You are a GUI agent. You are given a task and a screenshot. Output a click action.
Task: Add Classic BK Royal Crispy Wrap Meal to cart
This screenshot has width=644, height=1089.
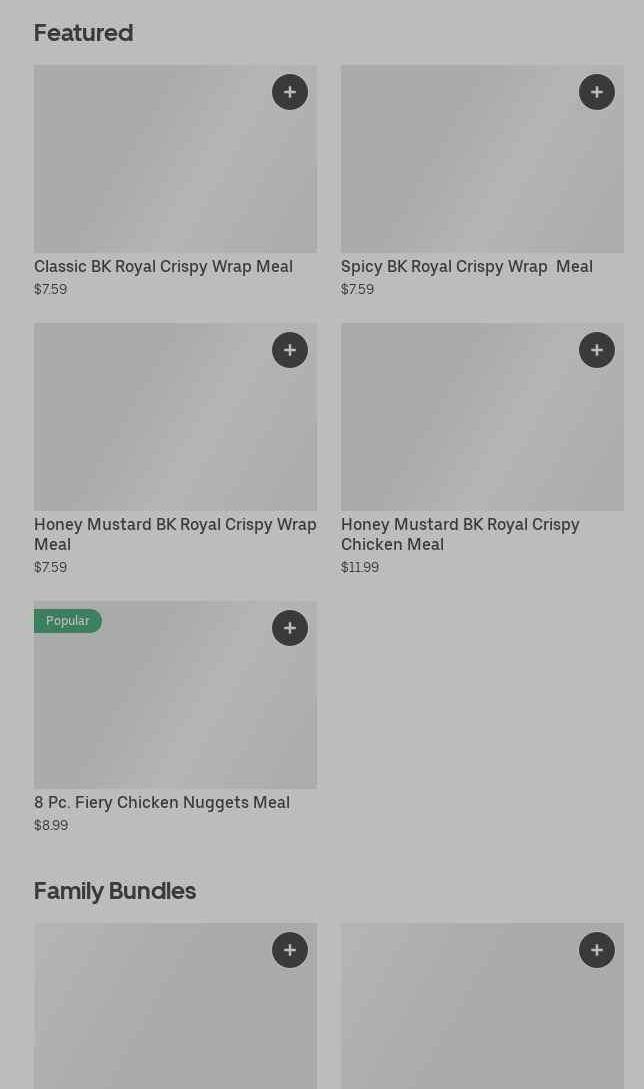point(290,92)
